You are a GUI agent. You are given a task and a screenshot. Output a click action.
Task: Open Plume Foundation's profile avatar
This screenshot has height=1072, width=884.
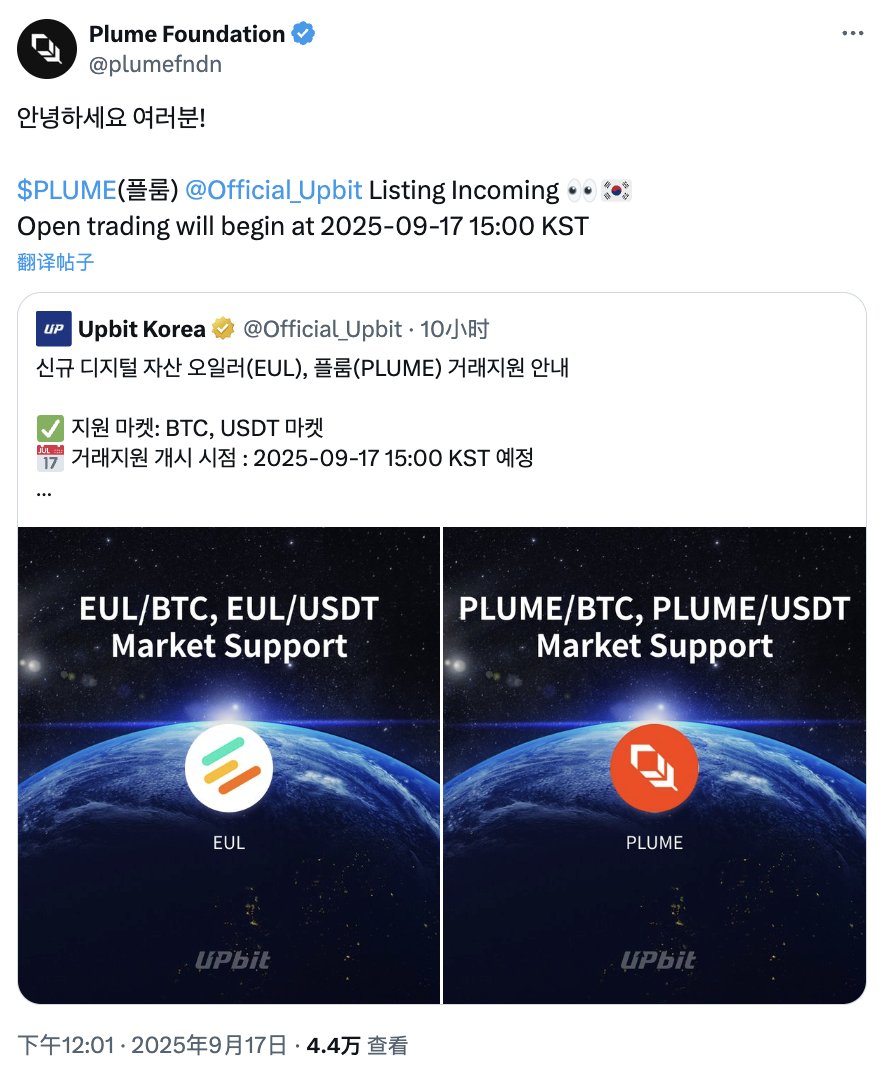(x=48, y=49)
